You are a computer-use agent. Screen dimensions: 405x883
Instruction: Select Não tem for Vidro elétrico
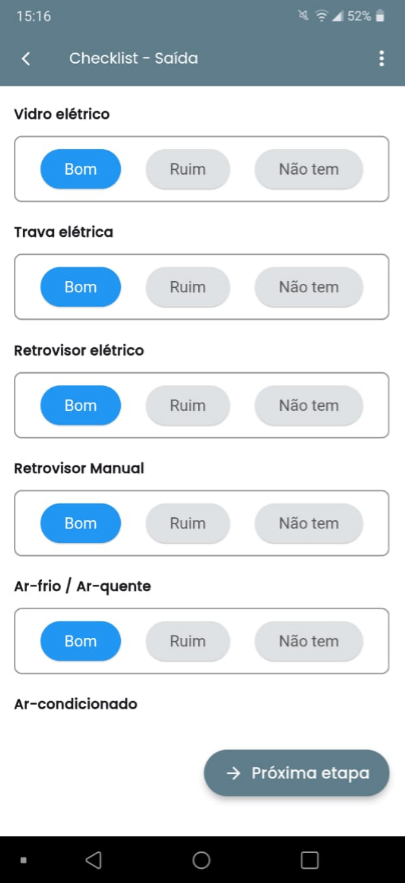click(309, 169)
